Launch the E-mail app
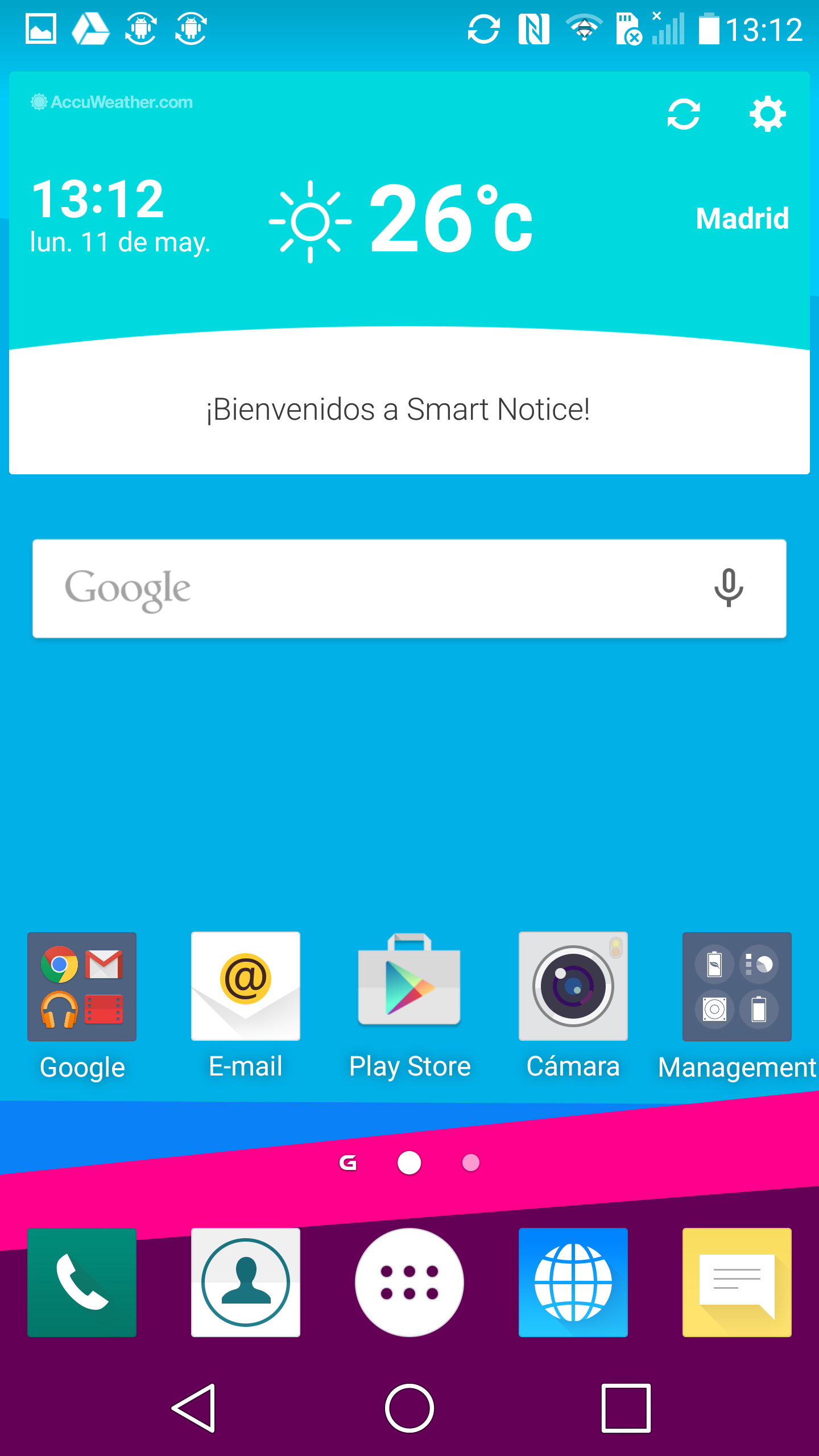This screenshot has height=1456, width=819. coord(246,987)
